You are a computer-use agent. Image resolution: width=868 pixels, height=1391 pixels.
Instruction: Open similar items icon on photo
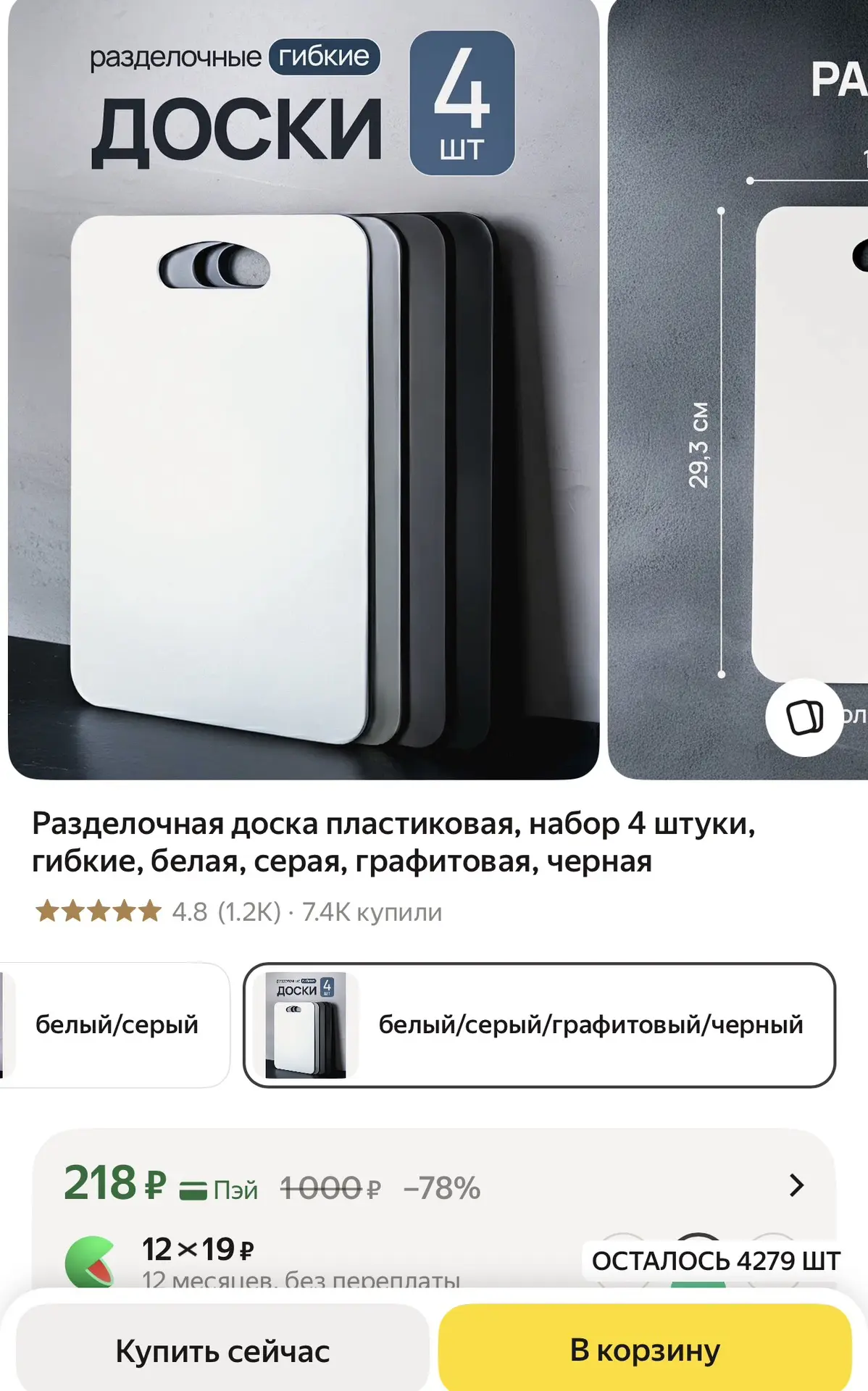click(804, 717)
